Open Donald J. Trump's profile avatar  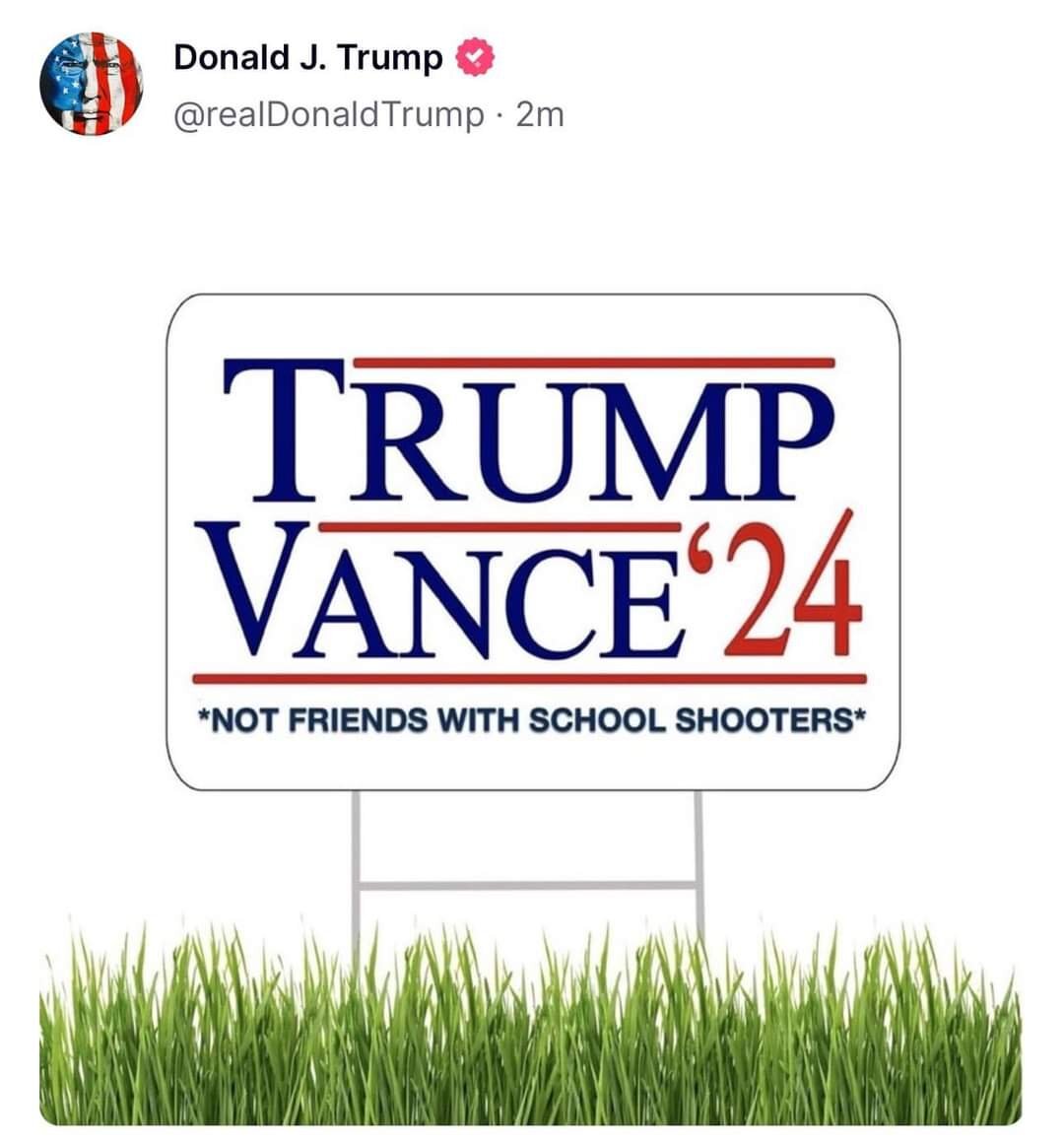coord(91,83)
